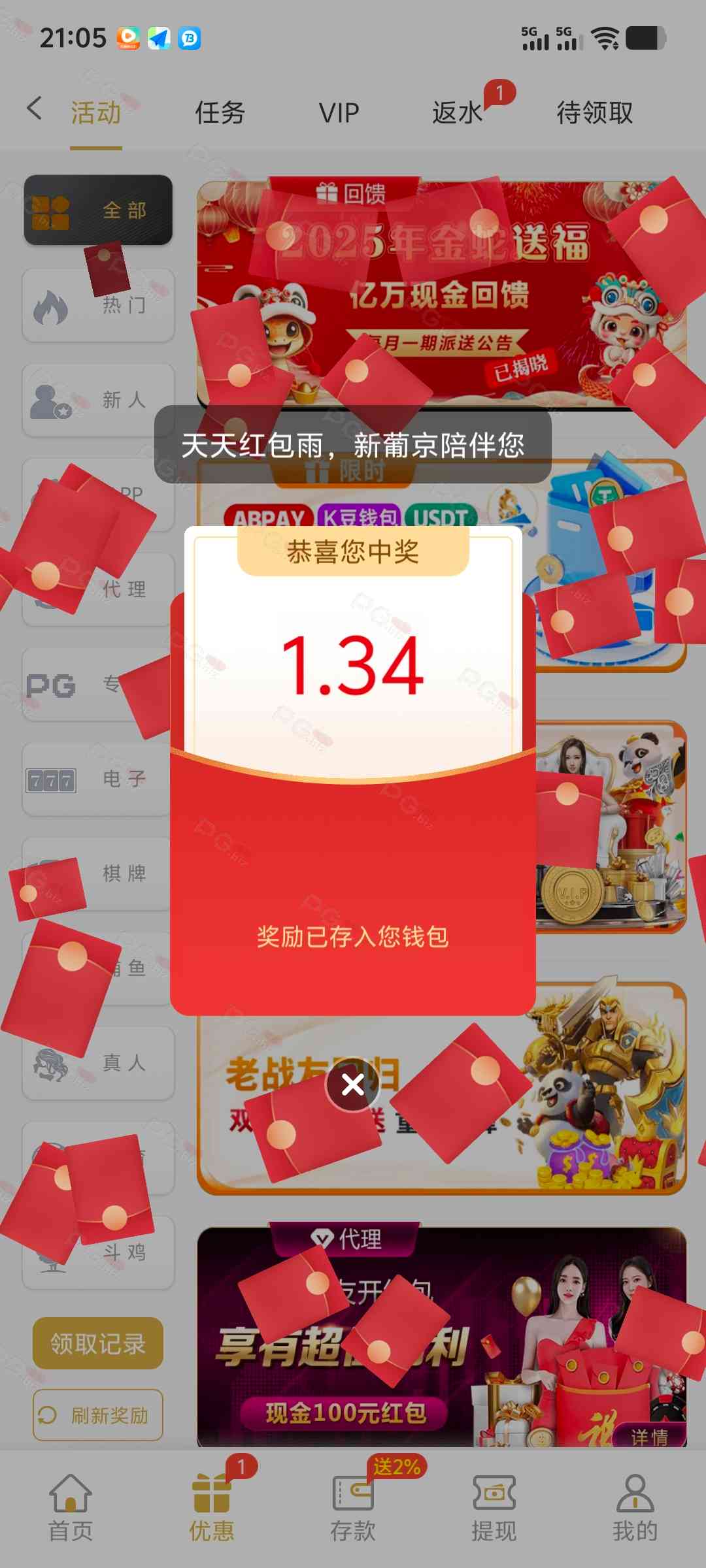This screenshot has width=706, height=1568.
Task: Open the 2025年金蛇送福 banner
Action: click(441, 294)
